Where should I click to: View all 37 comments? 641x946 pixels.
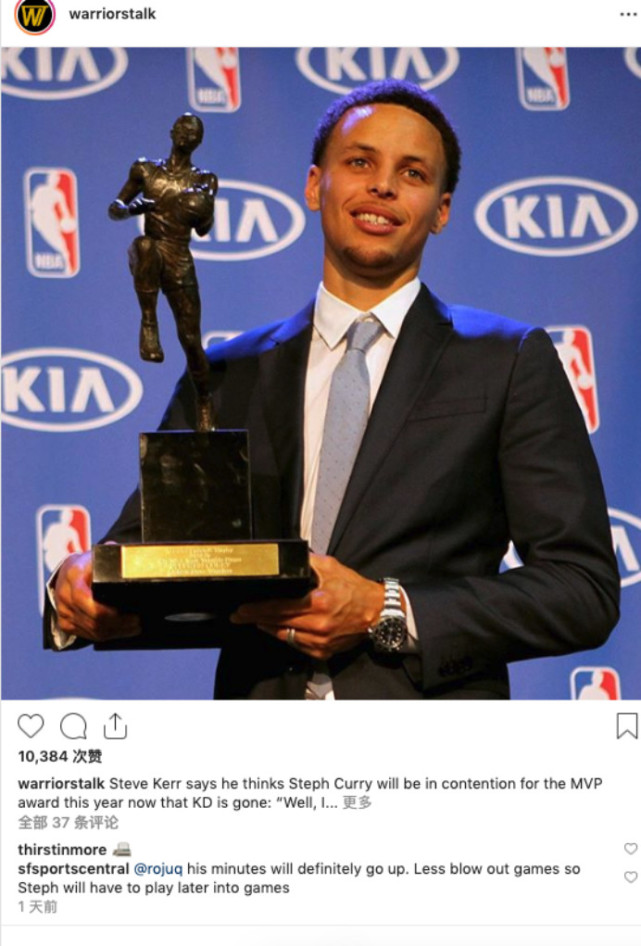click(68, 822)
